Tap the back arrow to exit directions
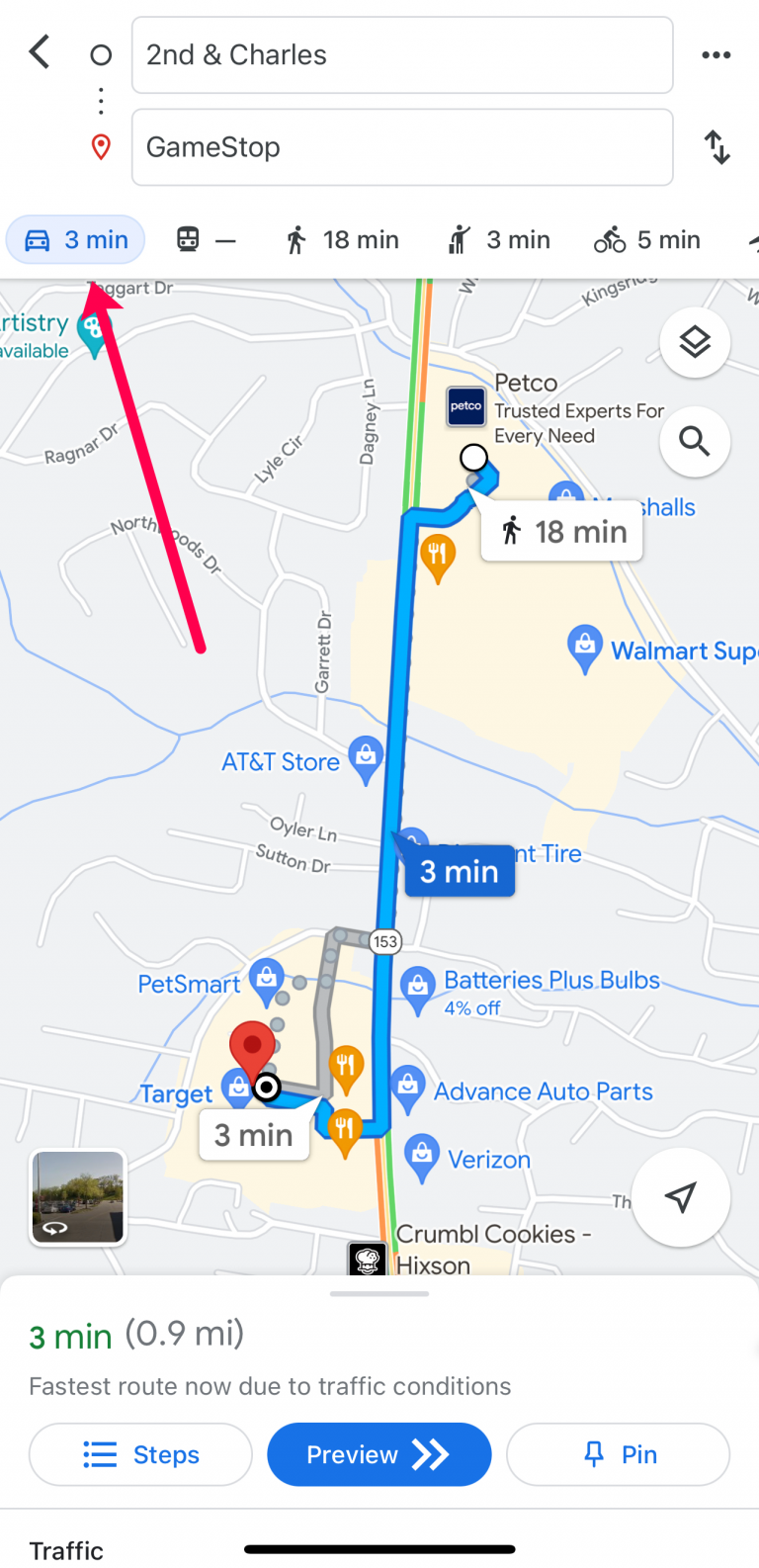The height and width of the screenshot is (1568, 759). 40,51
